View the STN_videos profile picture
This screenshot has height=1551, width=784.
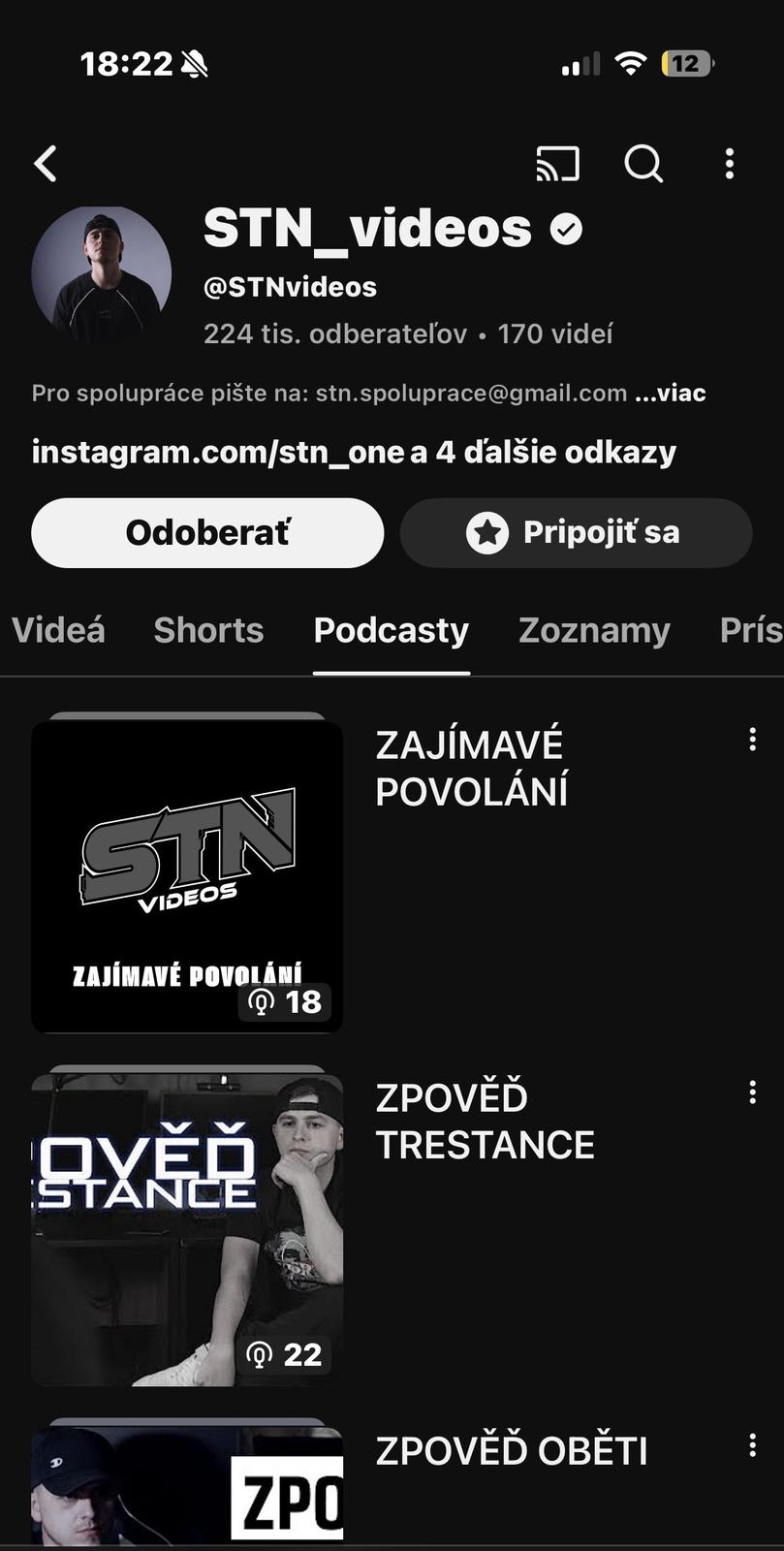pos(102,275)
